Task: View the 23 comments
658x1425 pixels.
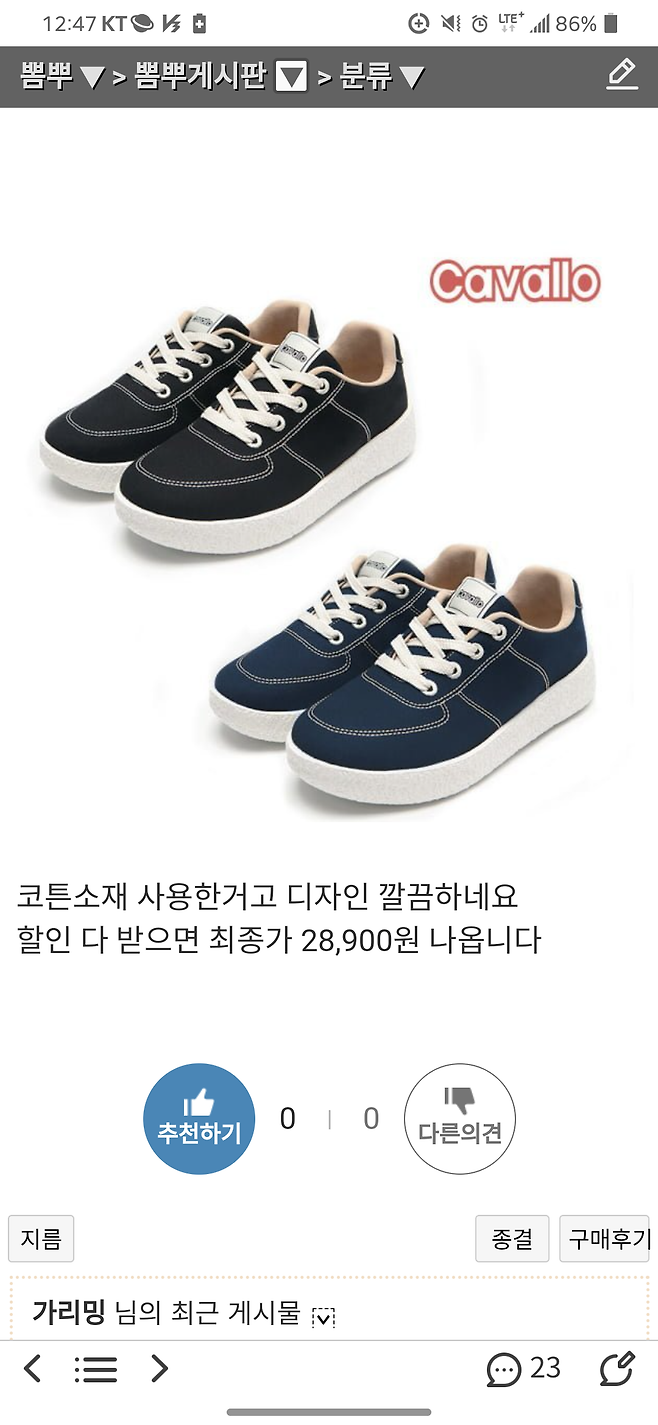Action: pyautogui.click(x=523, y=1368)
